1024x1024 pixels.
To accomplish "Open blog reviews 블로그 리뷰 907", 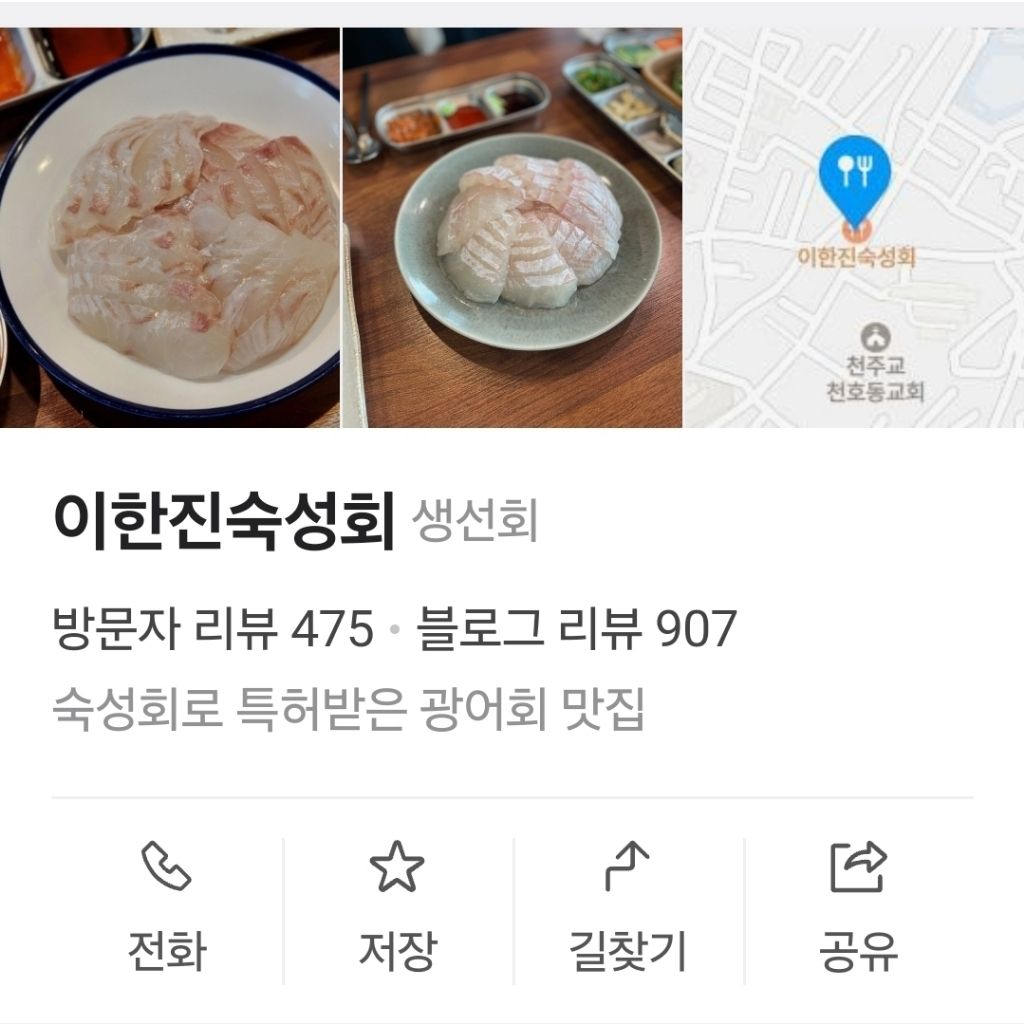I will click(577, 630).
